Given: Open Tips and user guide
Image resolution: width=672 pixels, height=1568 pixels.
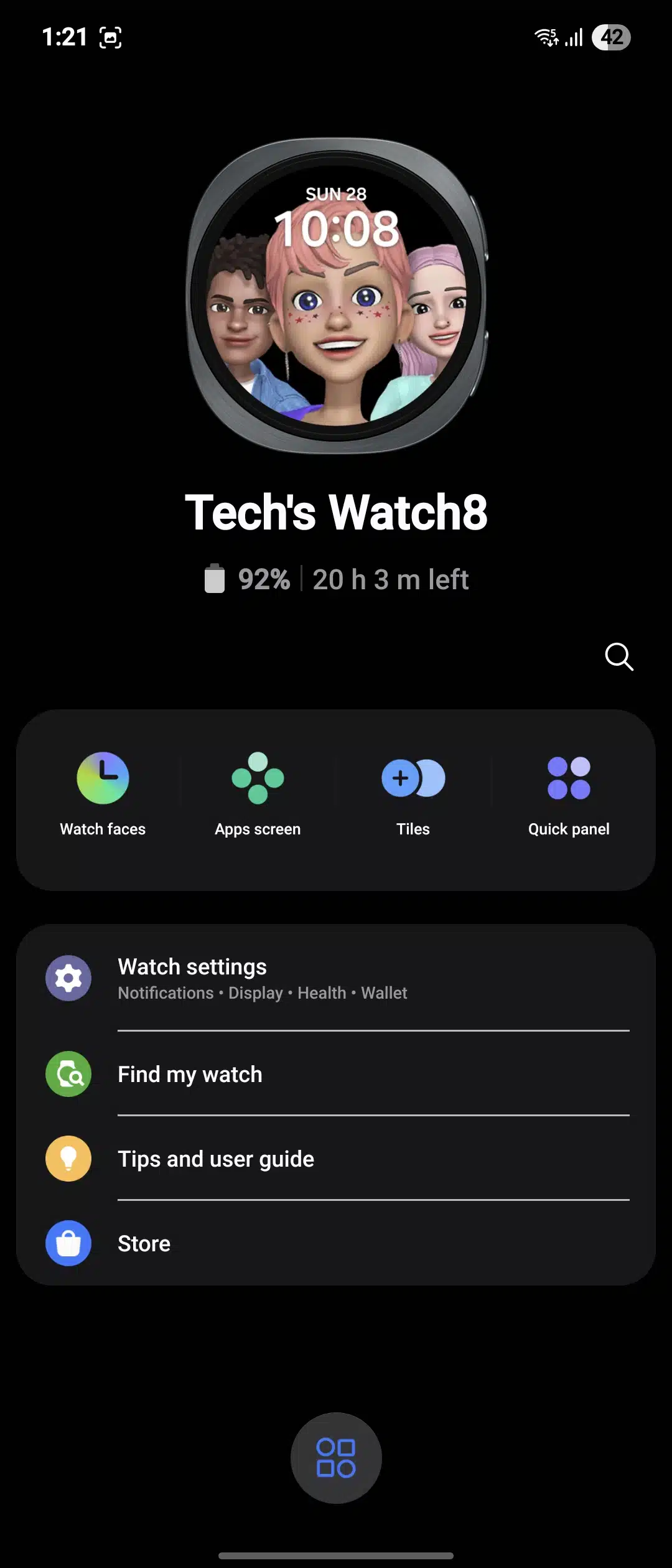Looking at the screenshot, I should coord(336,1159).
